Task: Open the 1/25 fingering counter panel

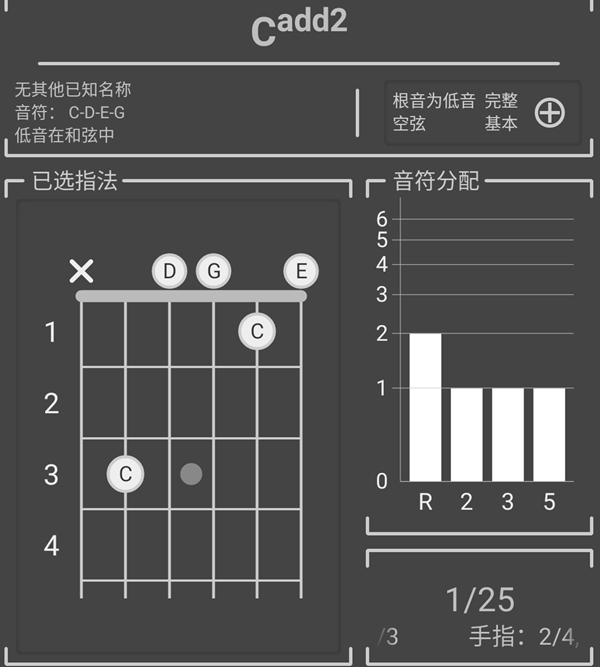Action: pos(479,600)
